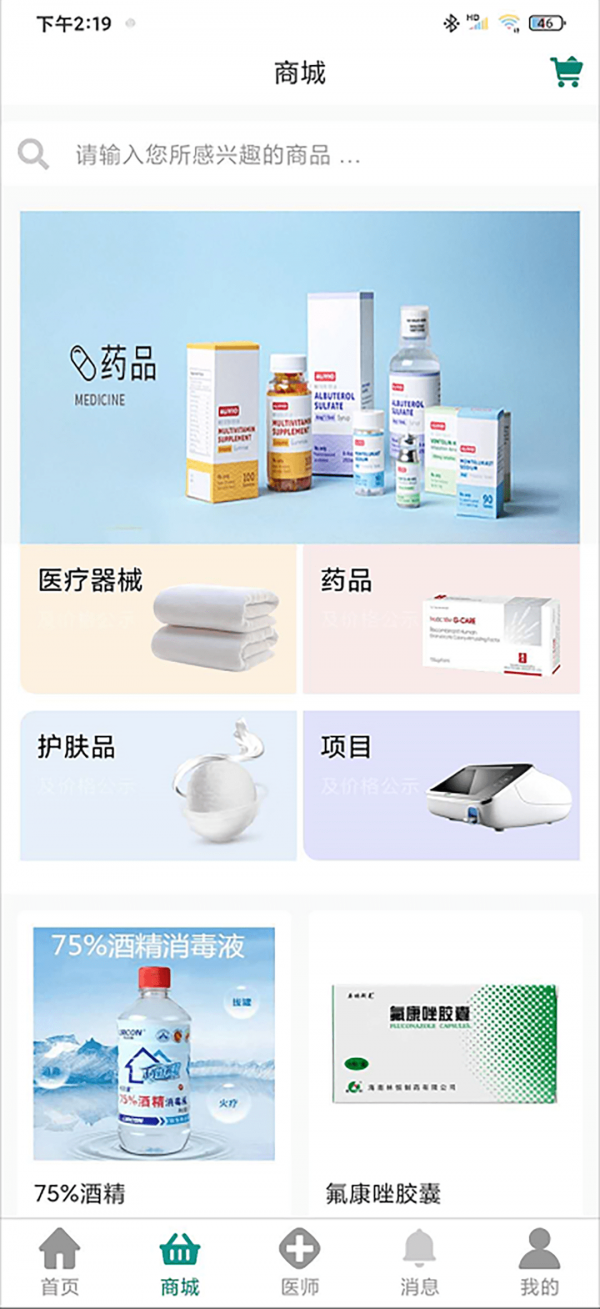The image size is (600, 1309).
Task: Browse the 护肤品 category
Action: (x=158, y=785)
